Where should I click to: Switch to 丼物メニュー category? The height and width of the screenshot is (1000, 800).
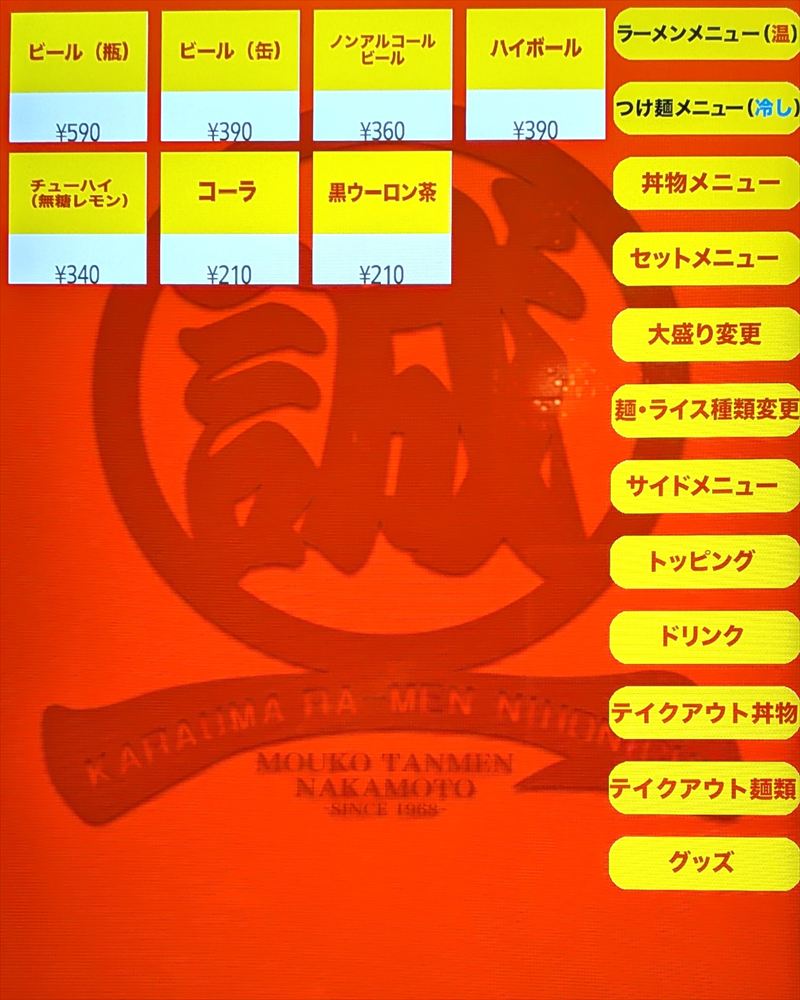[705, 183]
